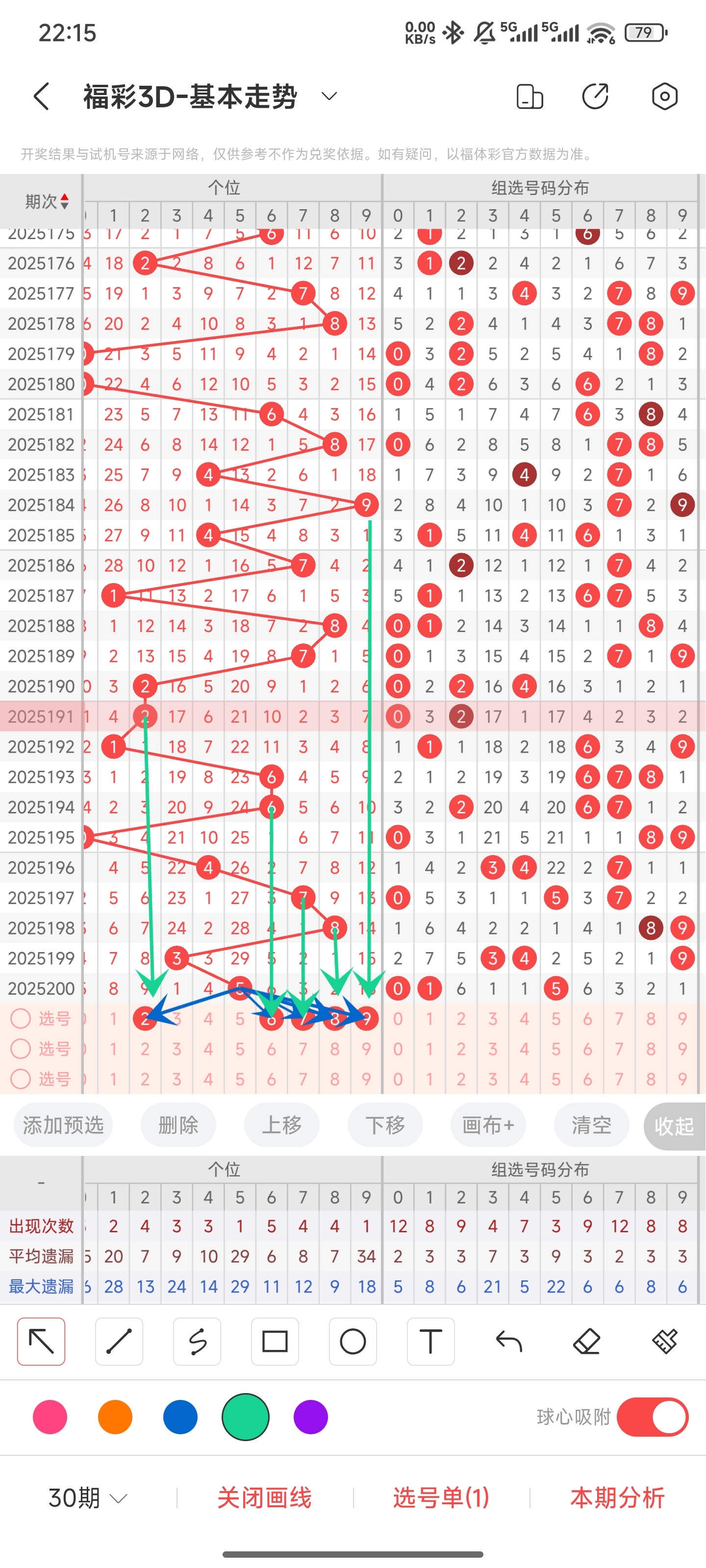Select the arrow drawing tool
Viewport: 706px width, 1568px height.
[x=41, y=1342]
